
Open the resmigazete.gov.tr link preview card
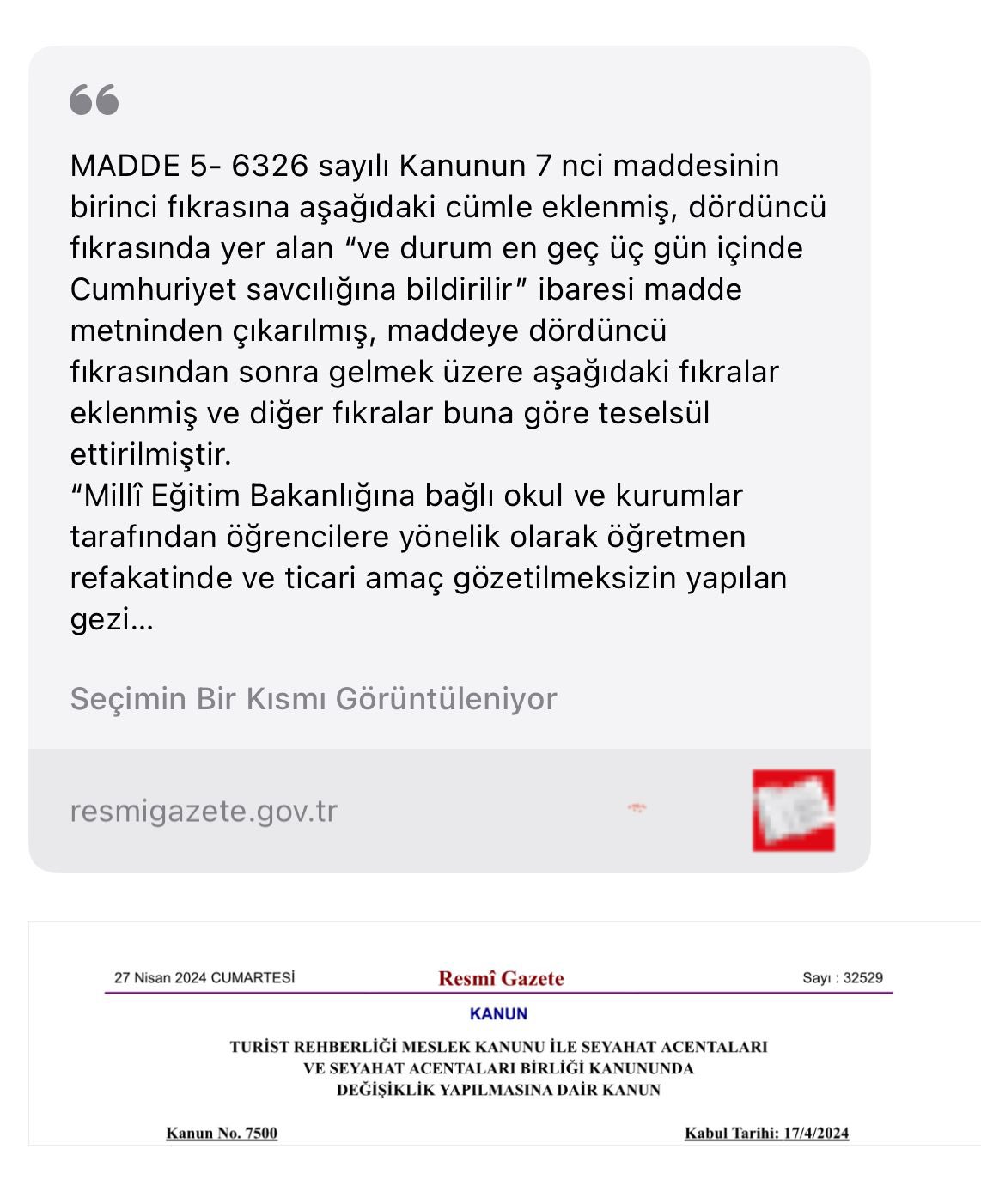coord(204,811)
